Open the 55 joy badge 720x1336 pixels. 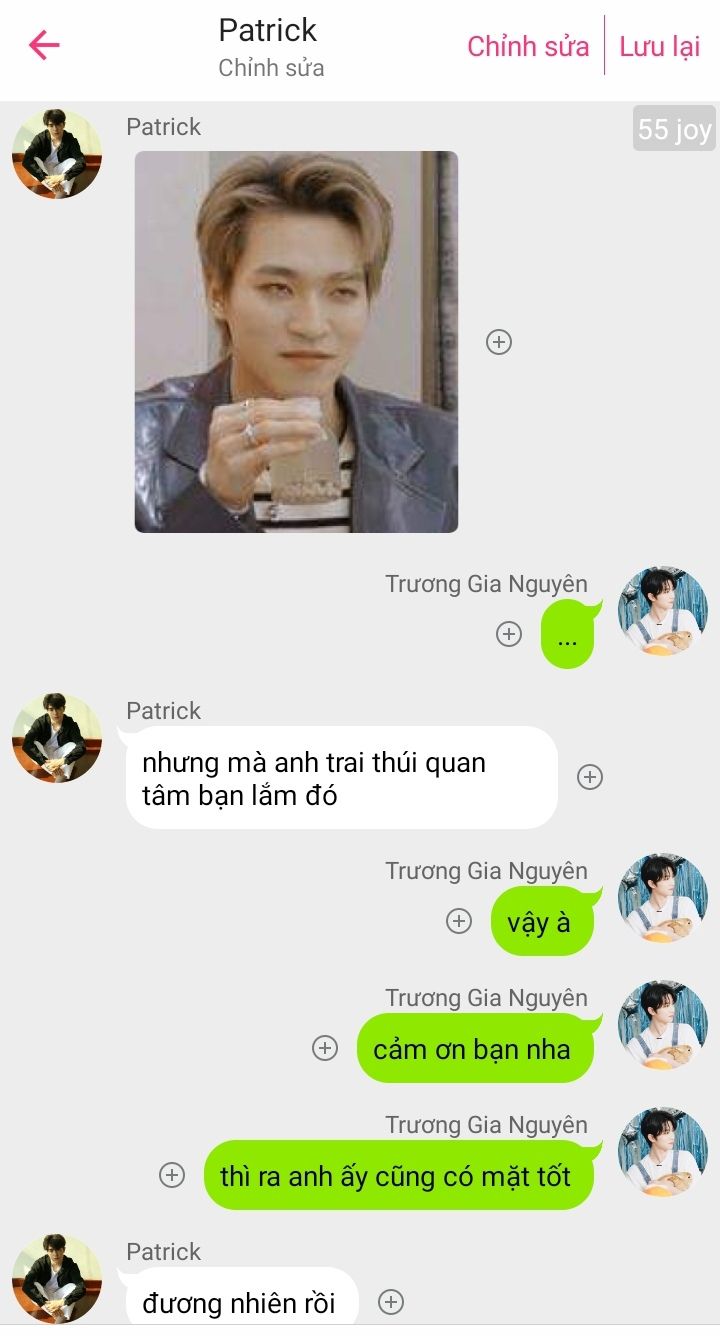tap(674, 129)
